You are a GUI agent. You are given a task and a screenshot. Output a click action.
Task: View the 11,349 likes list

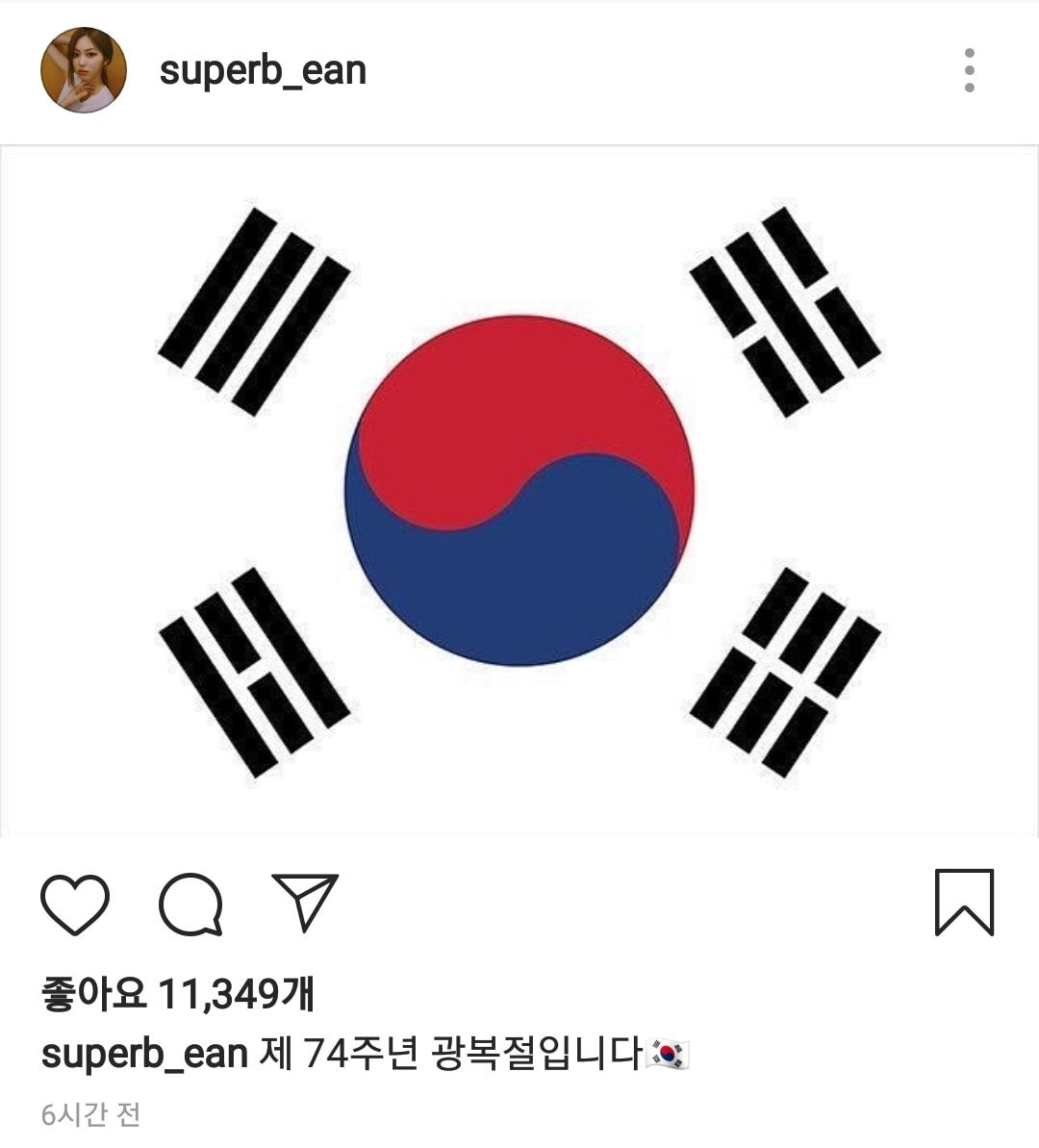pos(178,993)
